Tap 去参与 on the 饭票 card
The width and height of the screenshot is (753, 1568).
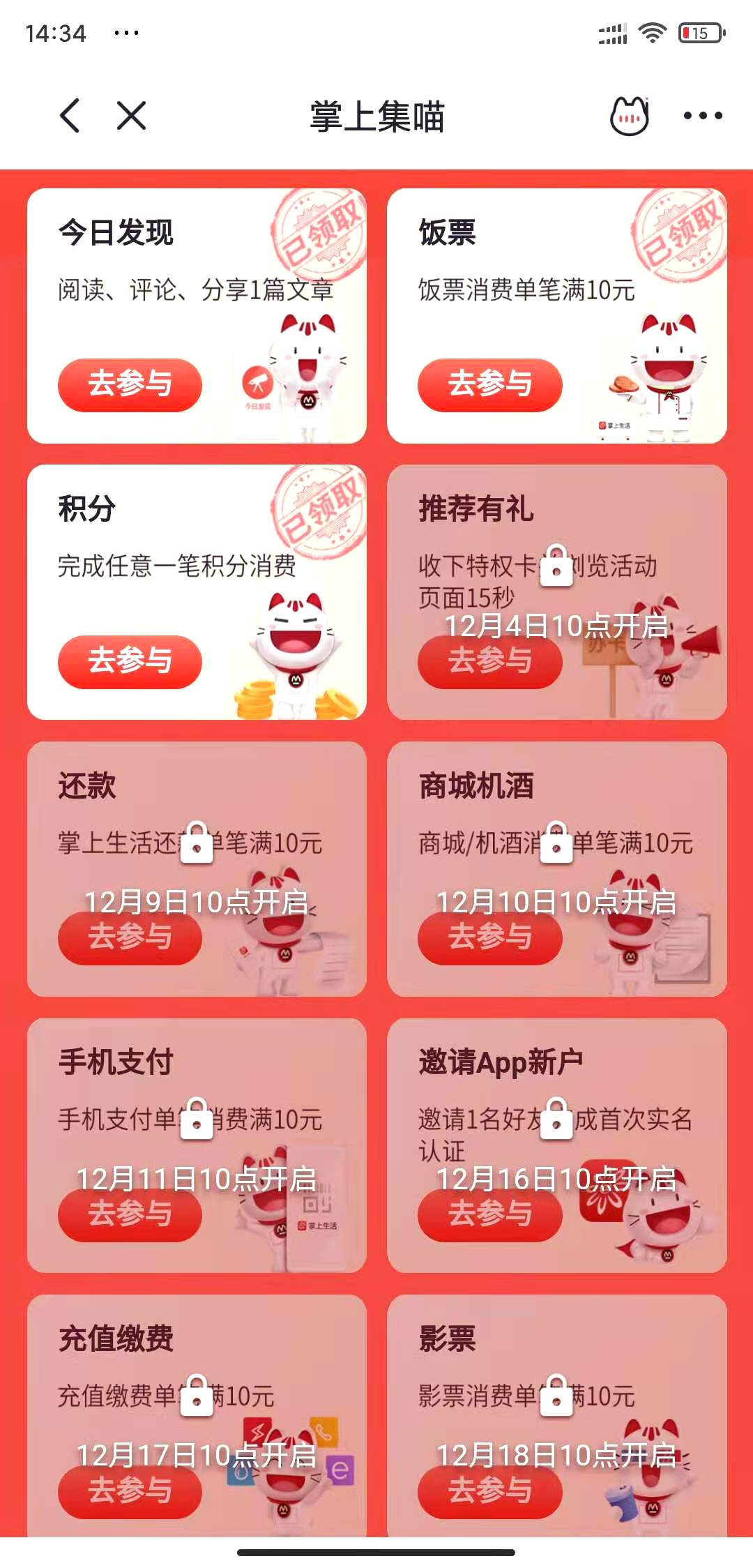pos(489,384)
